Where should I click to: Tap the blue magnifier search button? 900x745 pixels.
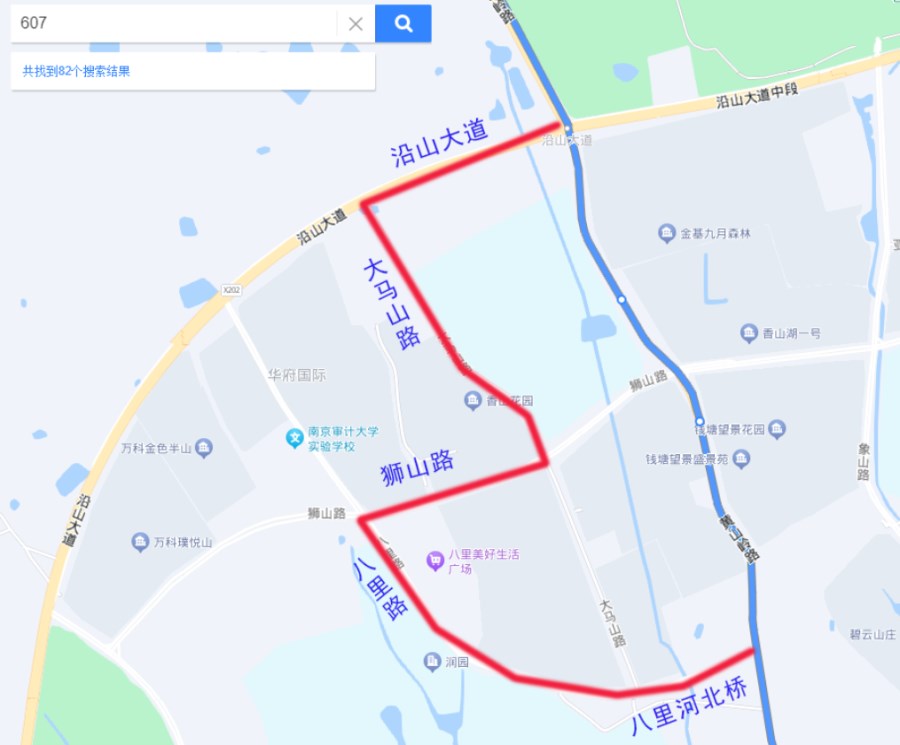click(403, 24)
